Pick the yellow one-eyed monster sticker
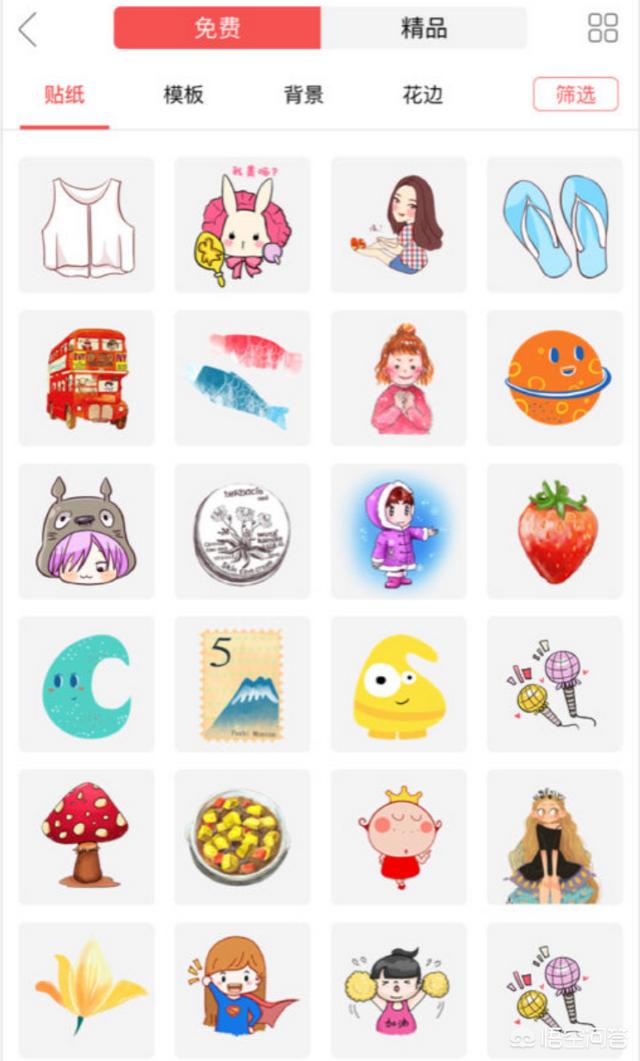Screen dimensions: 640x1061 click(x=399, y=684)
